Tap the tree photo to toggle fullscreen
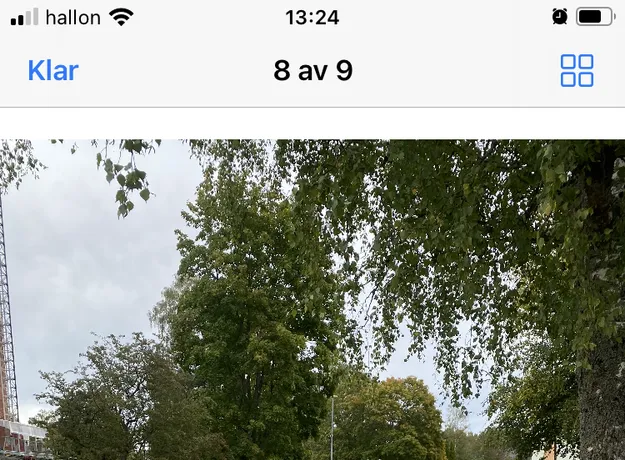Viewport: 625px width, 460px height. point(312,300)
